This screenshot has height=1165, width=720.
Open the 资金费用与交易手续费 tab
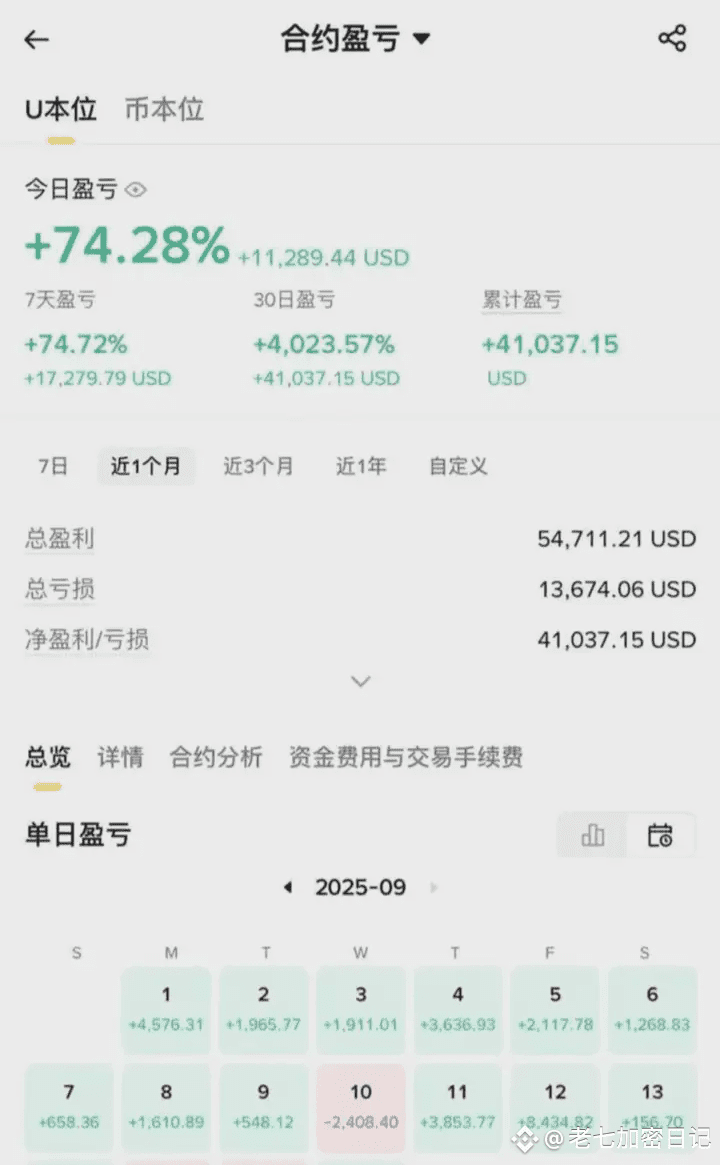click(406, 757)
